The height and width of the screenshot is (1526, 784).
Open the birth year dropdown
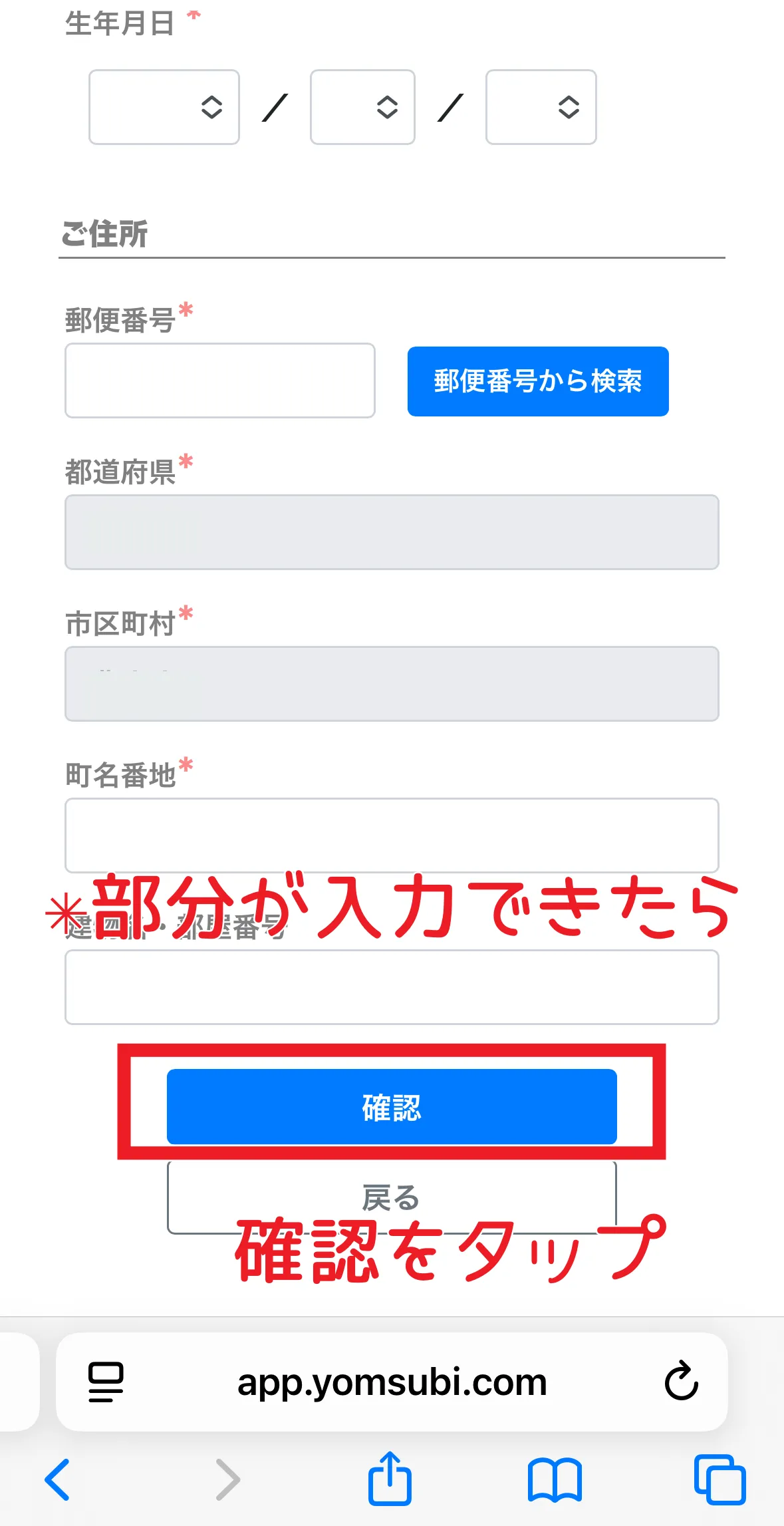(164, 107)
